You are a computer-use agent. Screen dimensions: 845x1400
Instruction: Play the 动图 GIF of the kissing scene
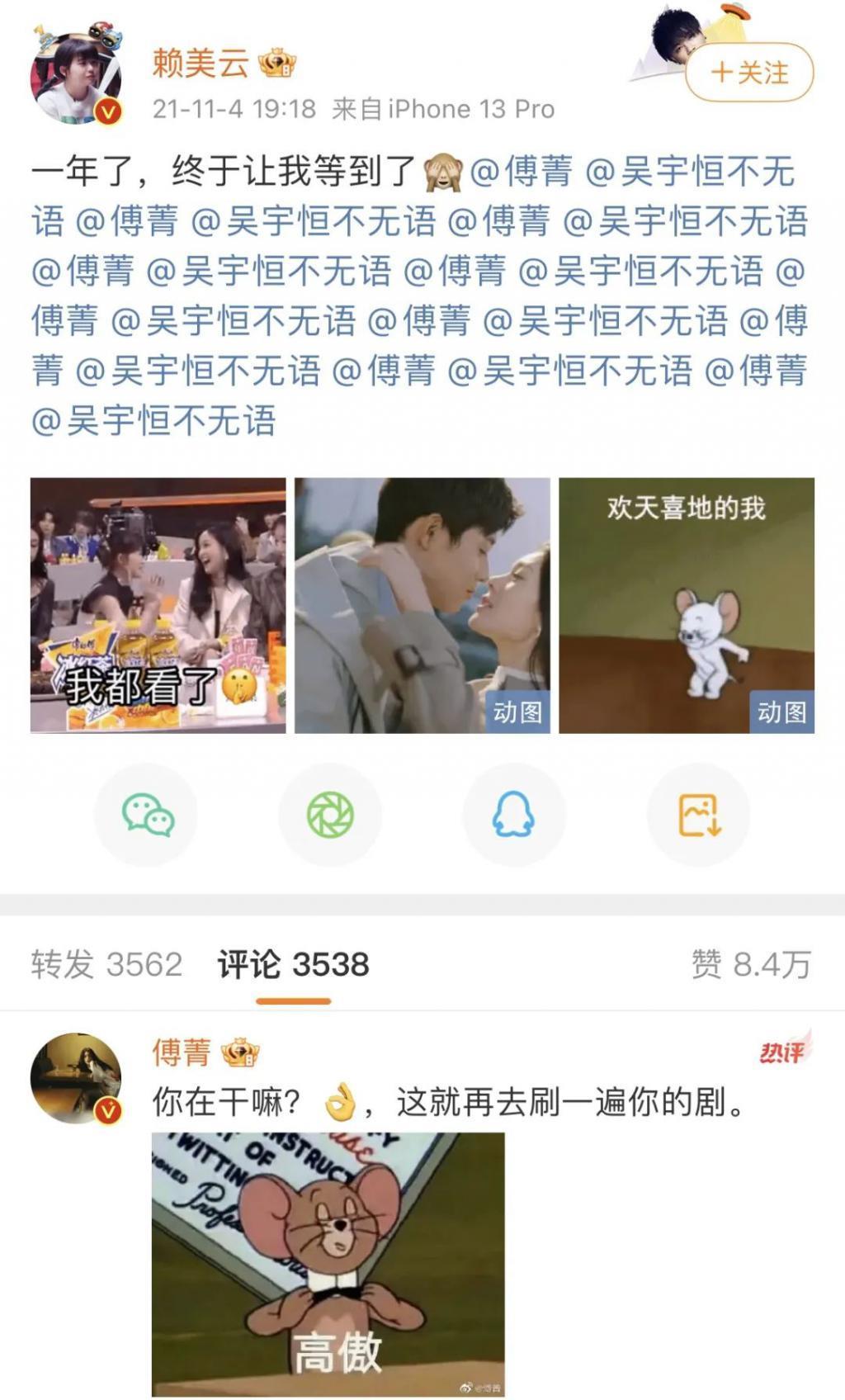(x=422, y=605)
